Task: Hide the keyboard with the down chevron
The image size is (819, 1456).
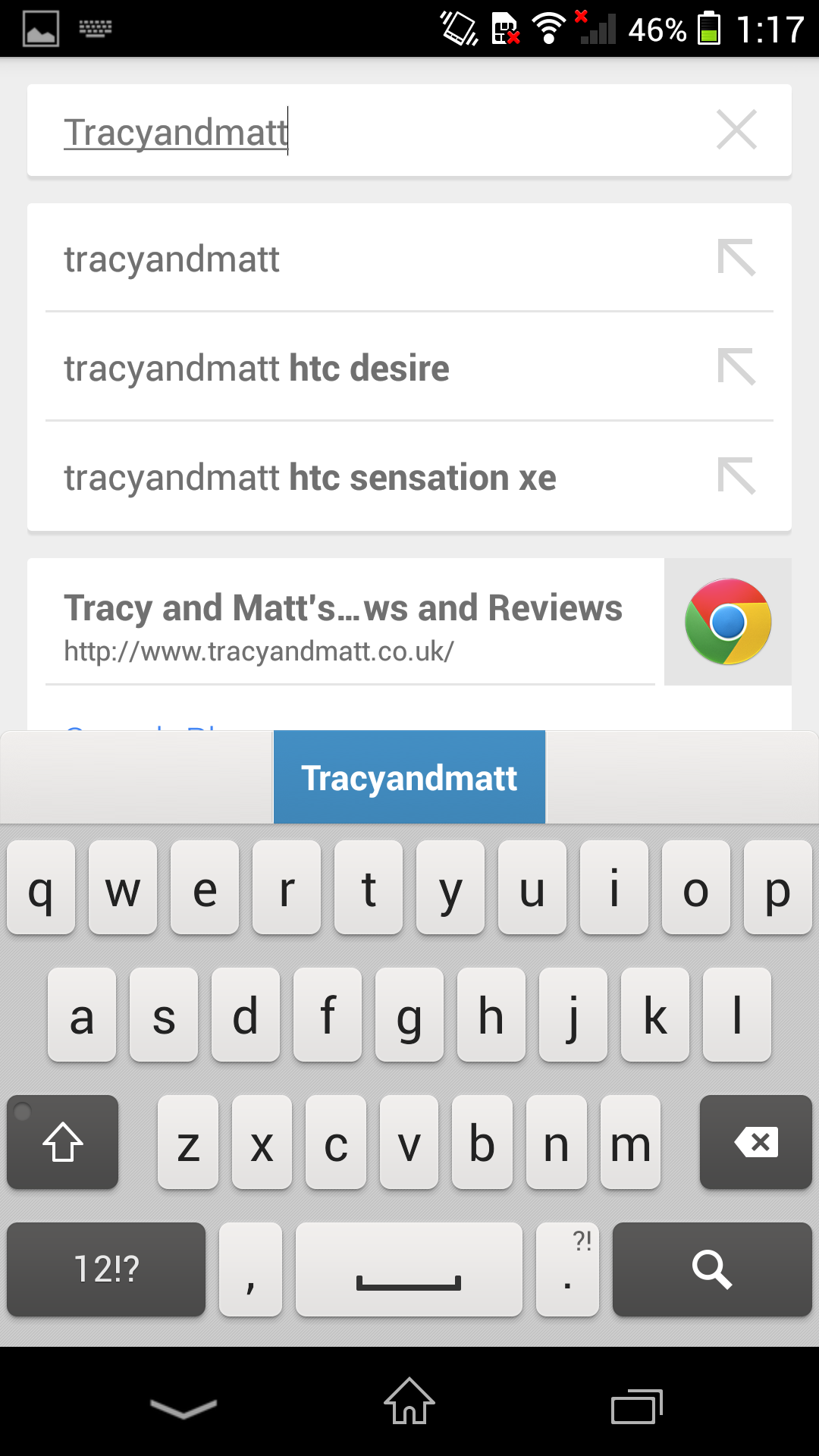Action: pos(184,1408)
